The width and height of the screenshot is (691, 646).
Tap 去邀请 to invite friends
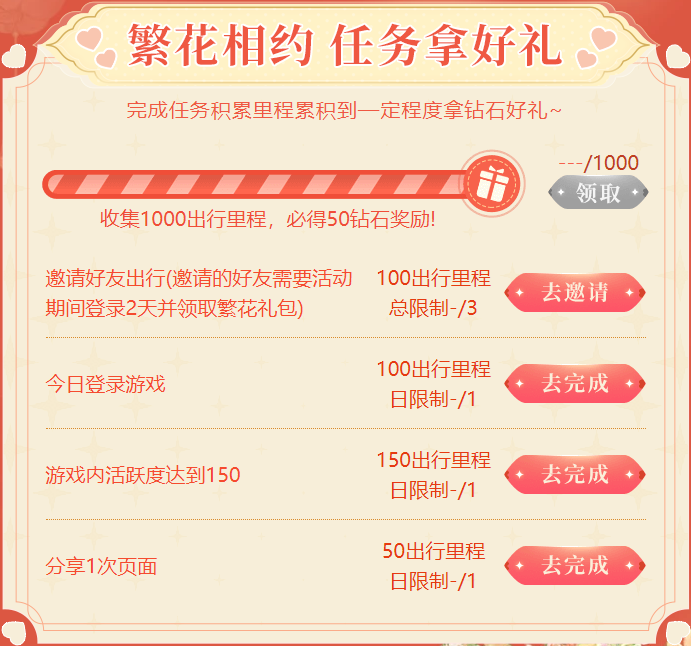tap(575, 292)
